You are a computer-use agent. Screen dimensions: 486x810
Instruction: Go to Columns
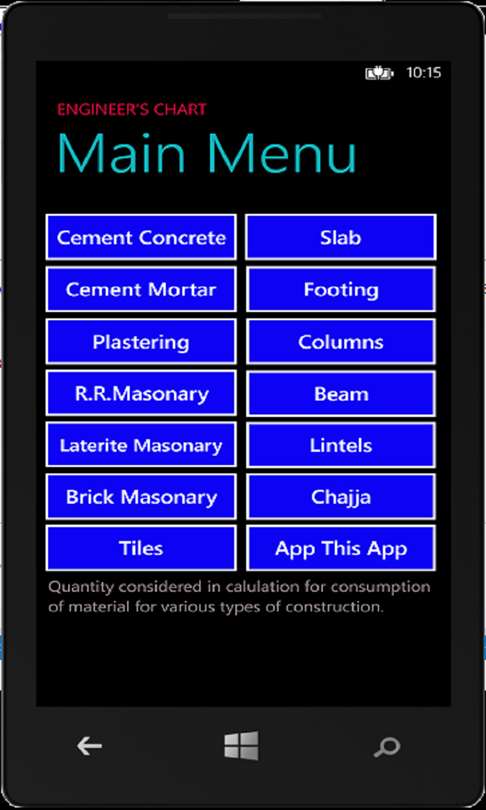(341, 341)
